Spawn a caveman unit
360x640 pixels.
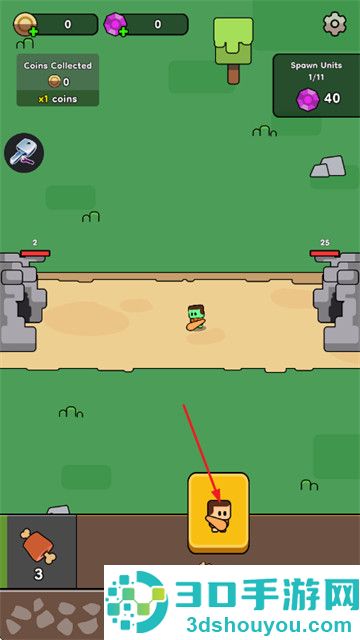click(x=218, y=513)
